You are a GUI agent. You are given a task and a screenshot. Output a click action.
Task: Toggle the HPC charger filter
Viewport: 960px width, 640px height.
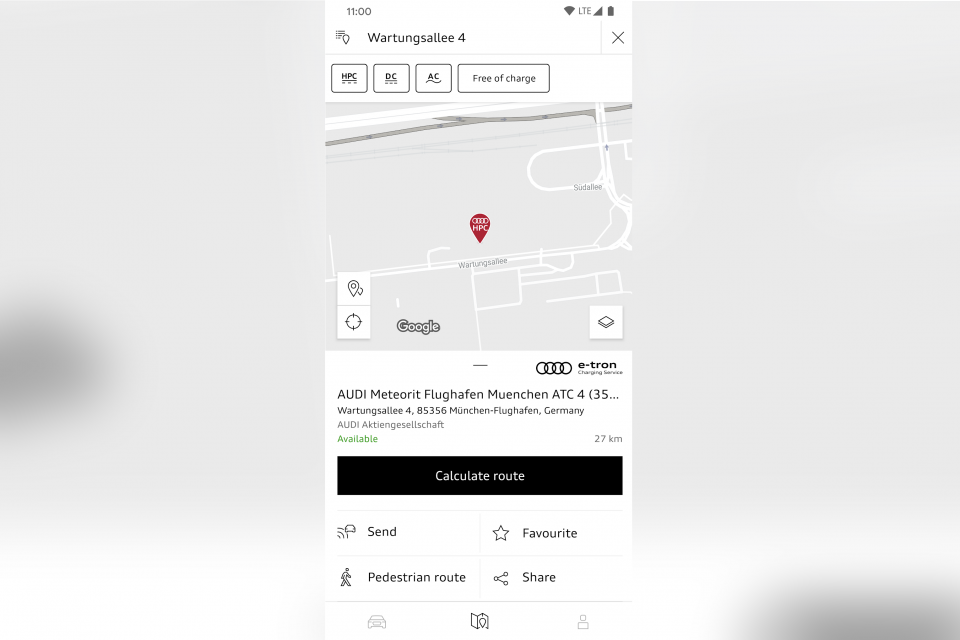(349, 78)
